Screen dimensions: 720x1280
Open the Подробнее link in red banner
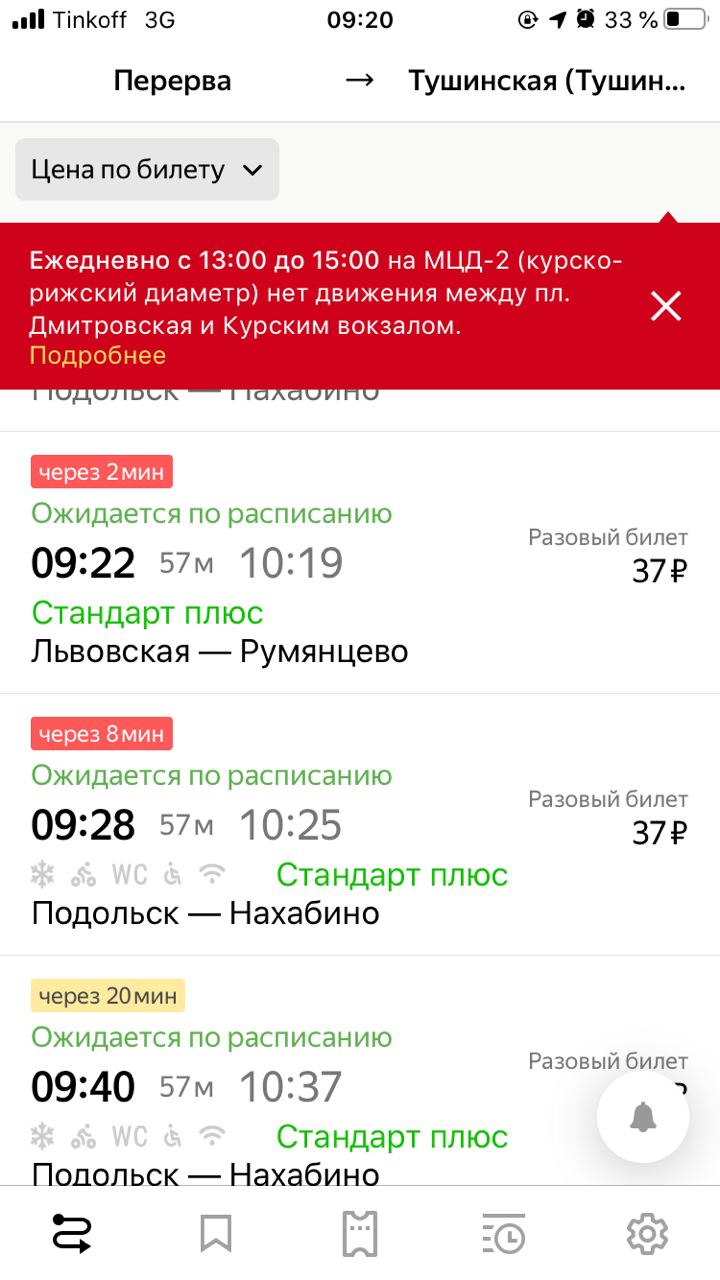tap(97, 356)
